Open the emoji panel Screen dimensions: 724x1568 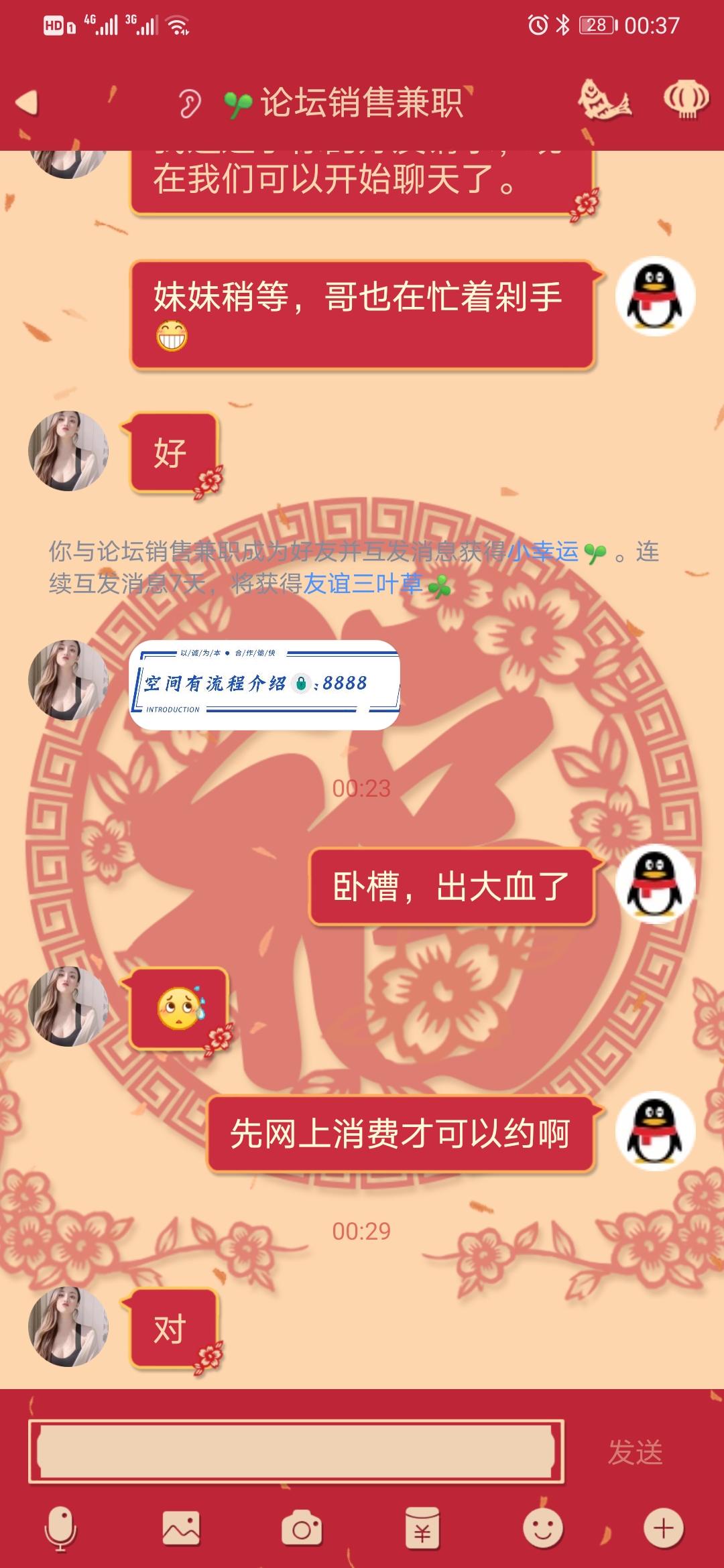pos(542,1528)
